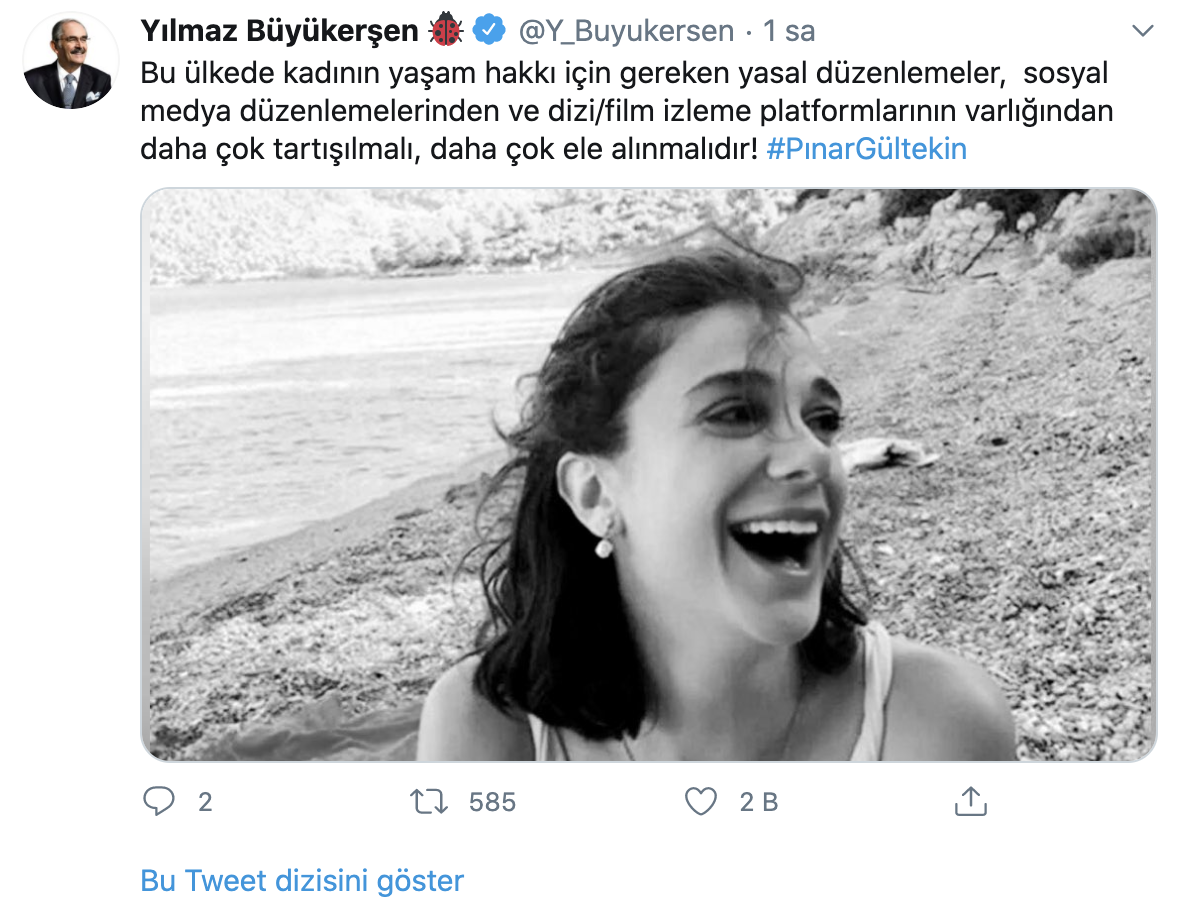1180x914 pixels.
Task: Retweet this tweet
Action: [430, 801]
